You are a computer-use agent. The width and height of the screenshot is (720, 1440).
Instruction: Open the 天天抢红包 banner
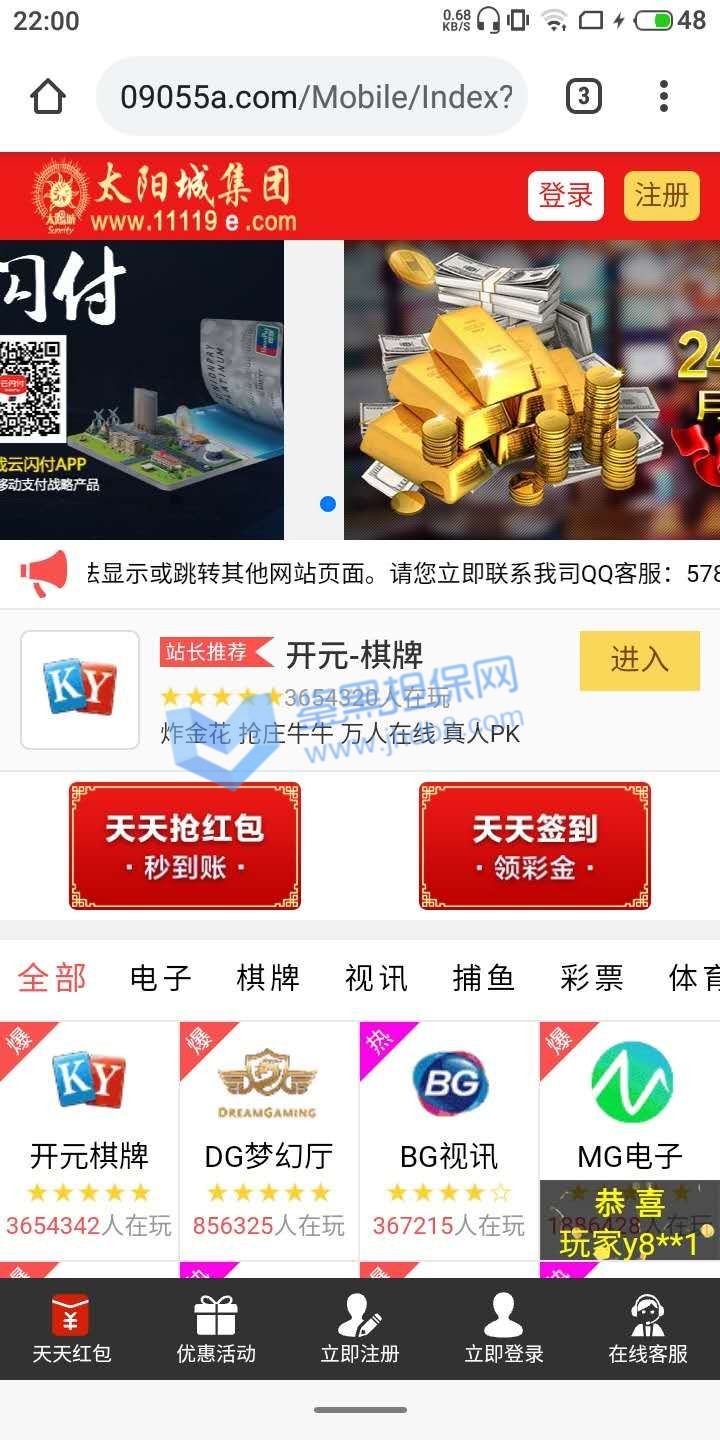click(x=185, y=846)
